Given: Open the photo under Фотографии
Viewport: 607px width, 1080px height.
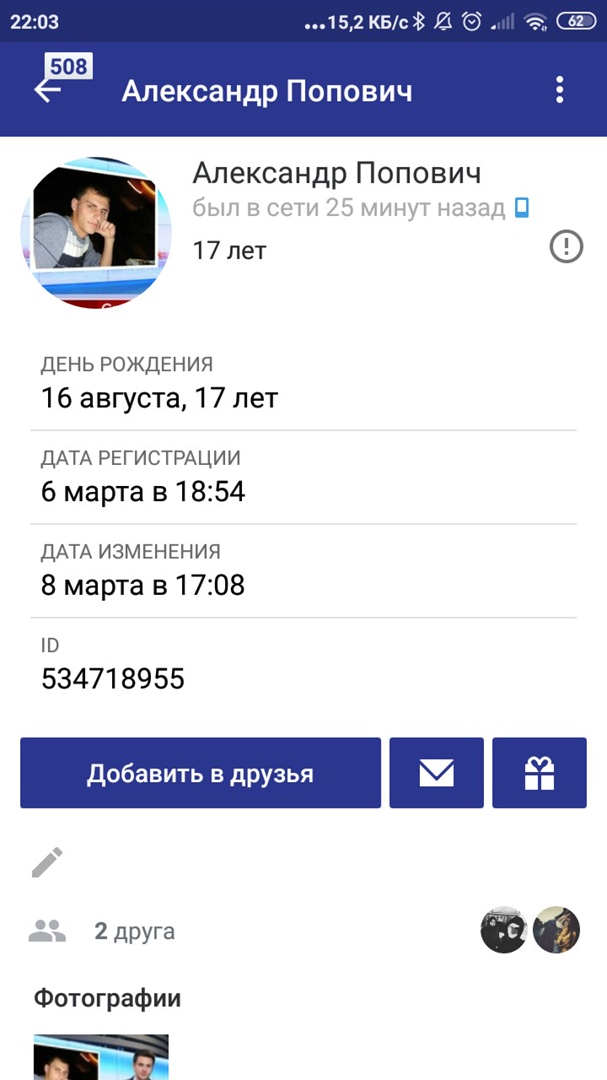Looking at the screenshot, I should [101, 1058].
